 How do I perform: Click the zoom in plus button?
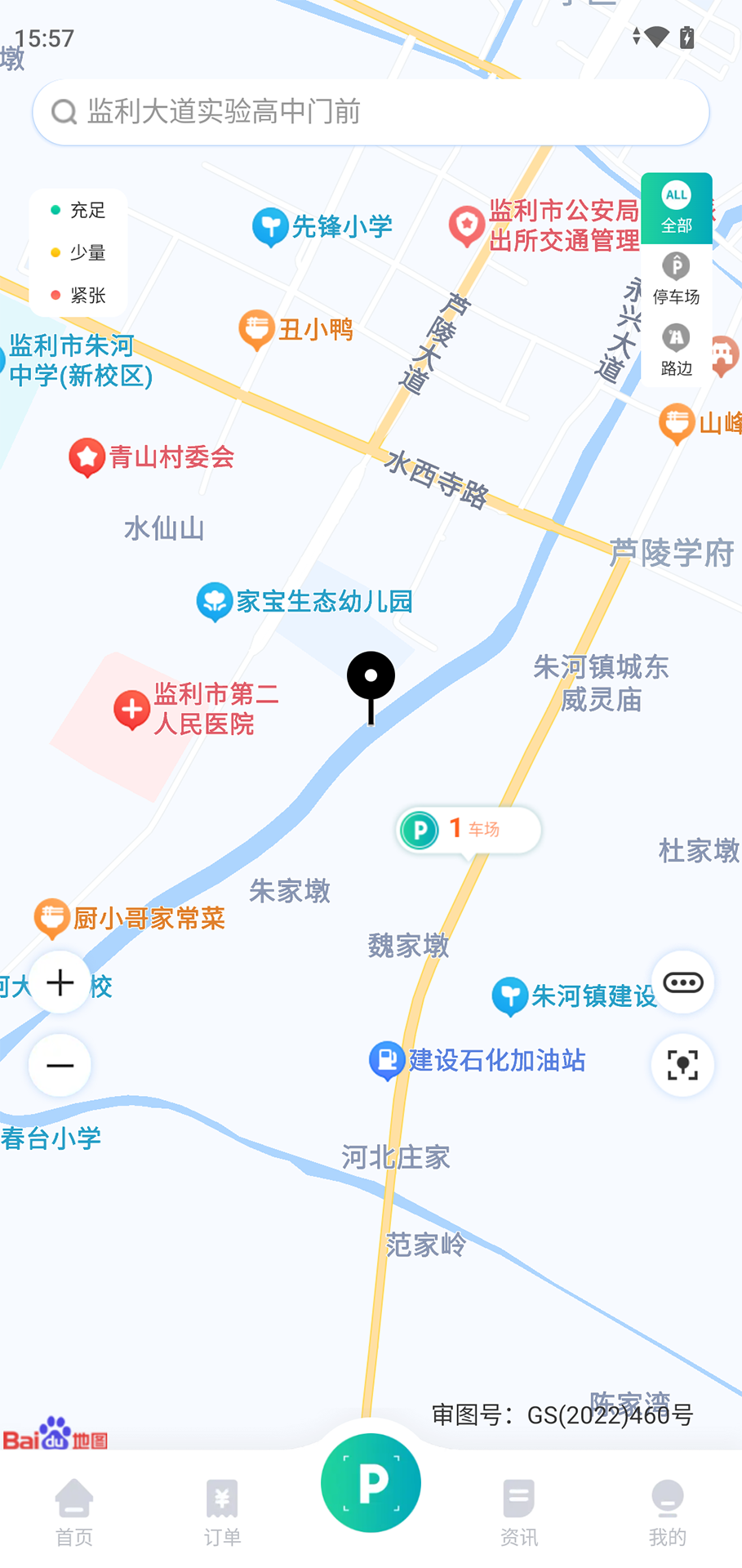[59, 982]
